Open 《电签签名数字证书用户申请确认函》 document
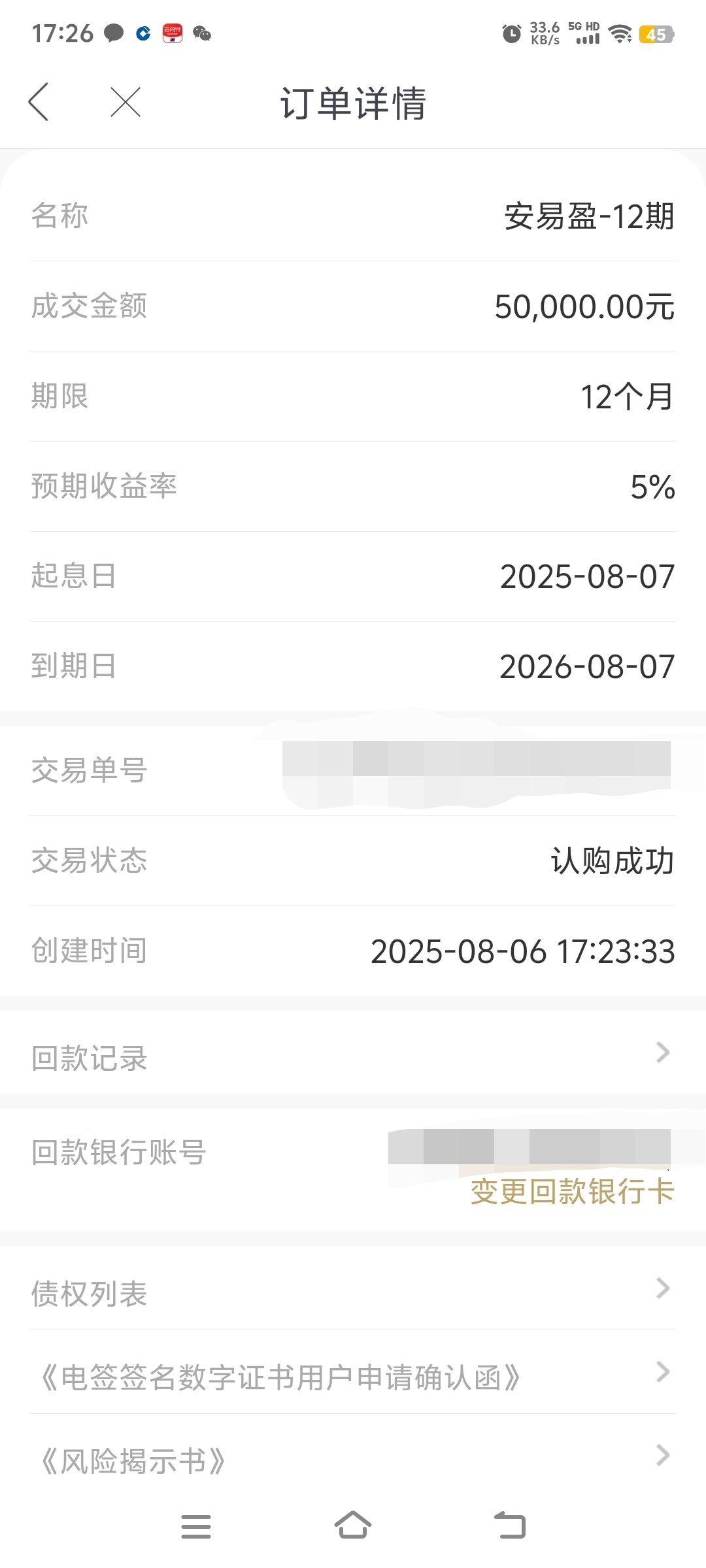 tap(353, 1371)
